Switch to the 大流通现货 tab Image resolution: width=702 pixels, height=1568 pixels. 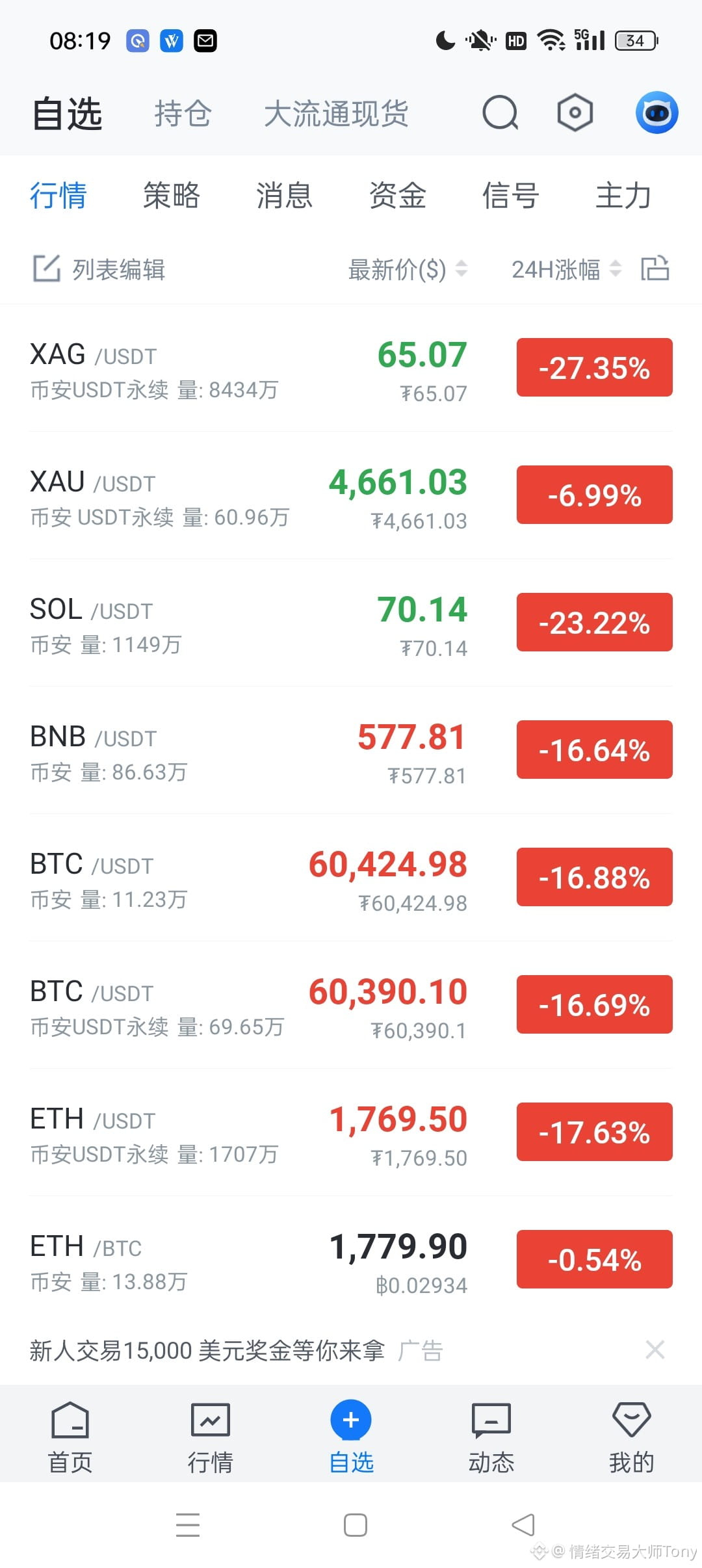click(336, 114)
